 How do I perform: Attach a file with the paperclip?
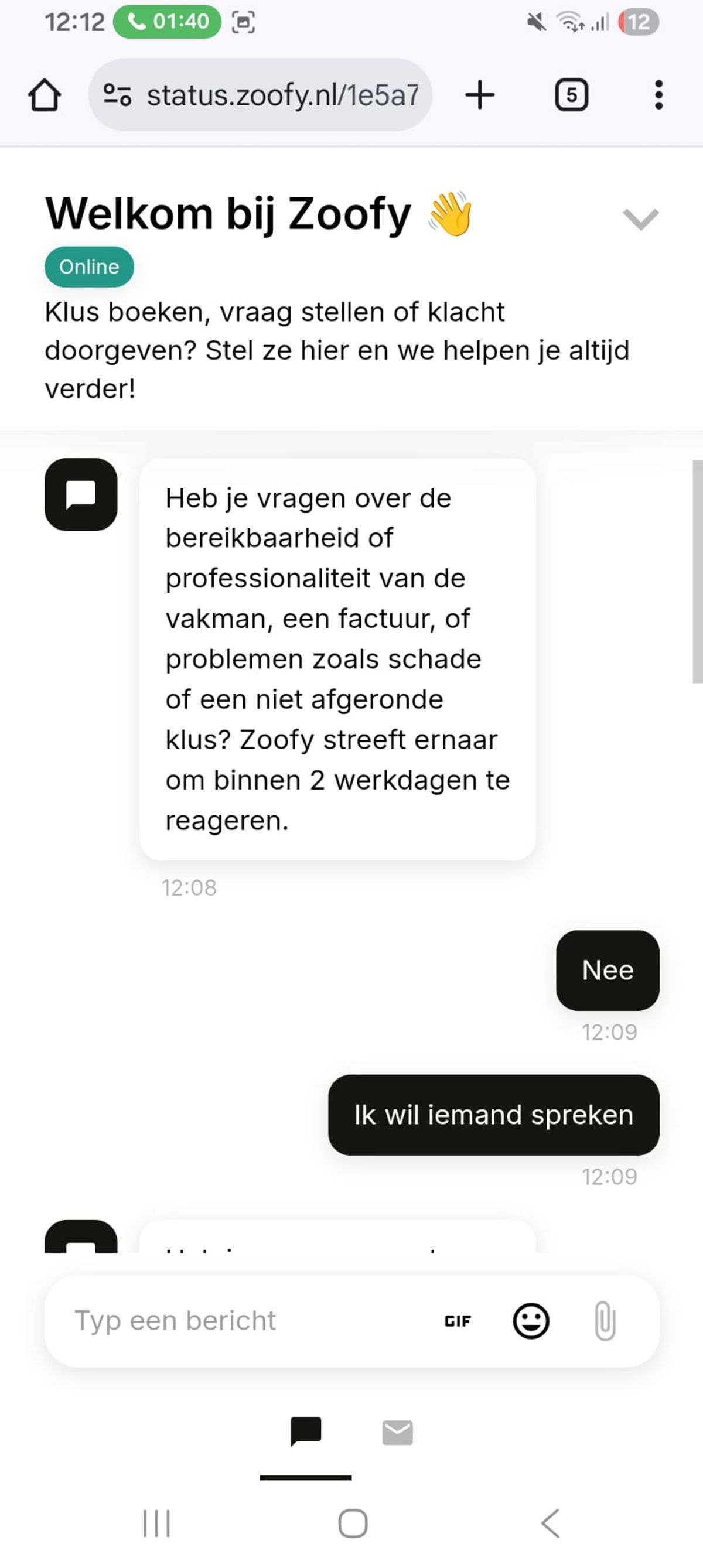[605, 1321]
